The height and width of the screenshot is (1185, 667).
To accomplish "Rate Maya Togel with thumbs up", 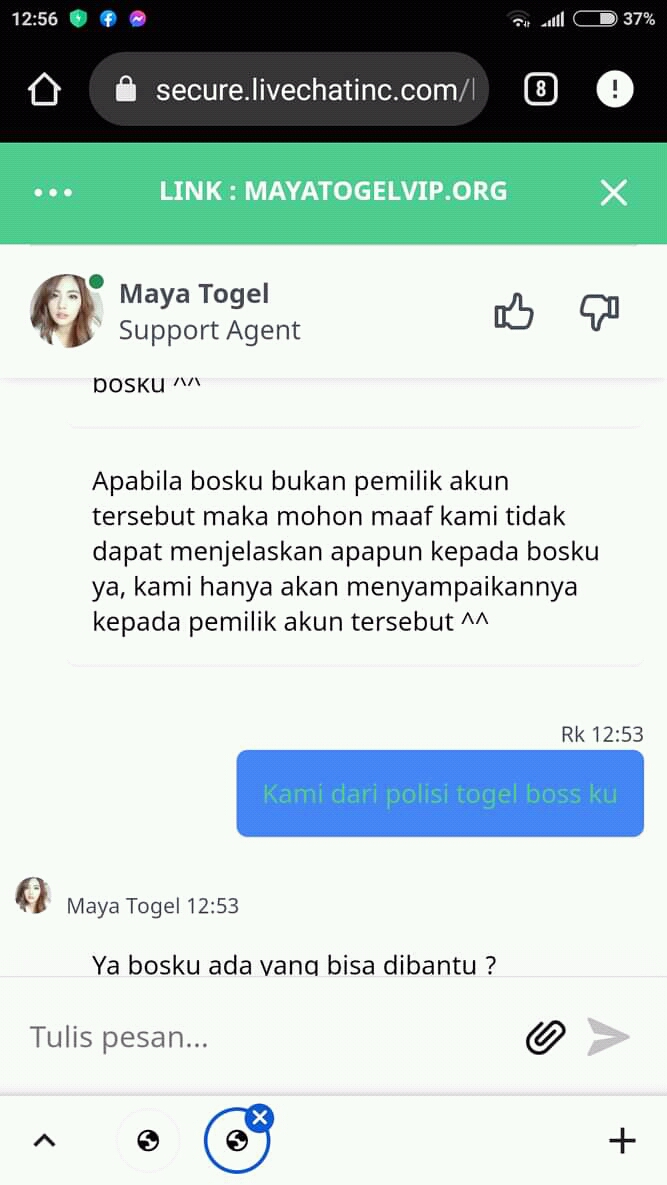I will [514, 313].
